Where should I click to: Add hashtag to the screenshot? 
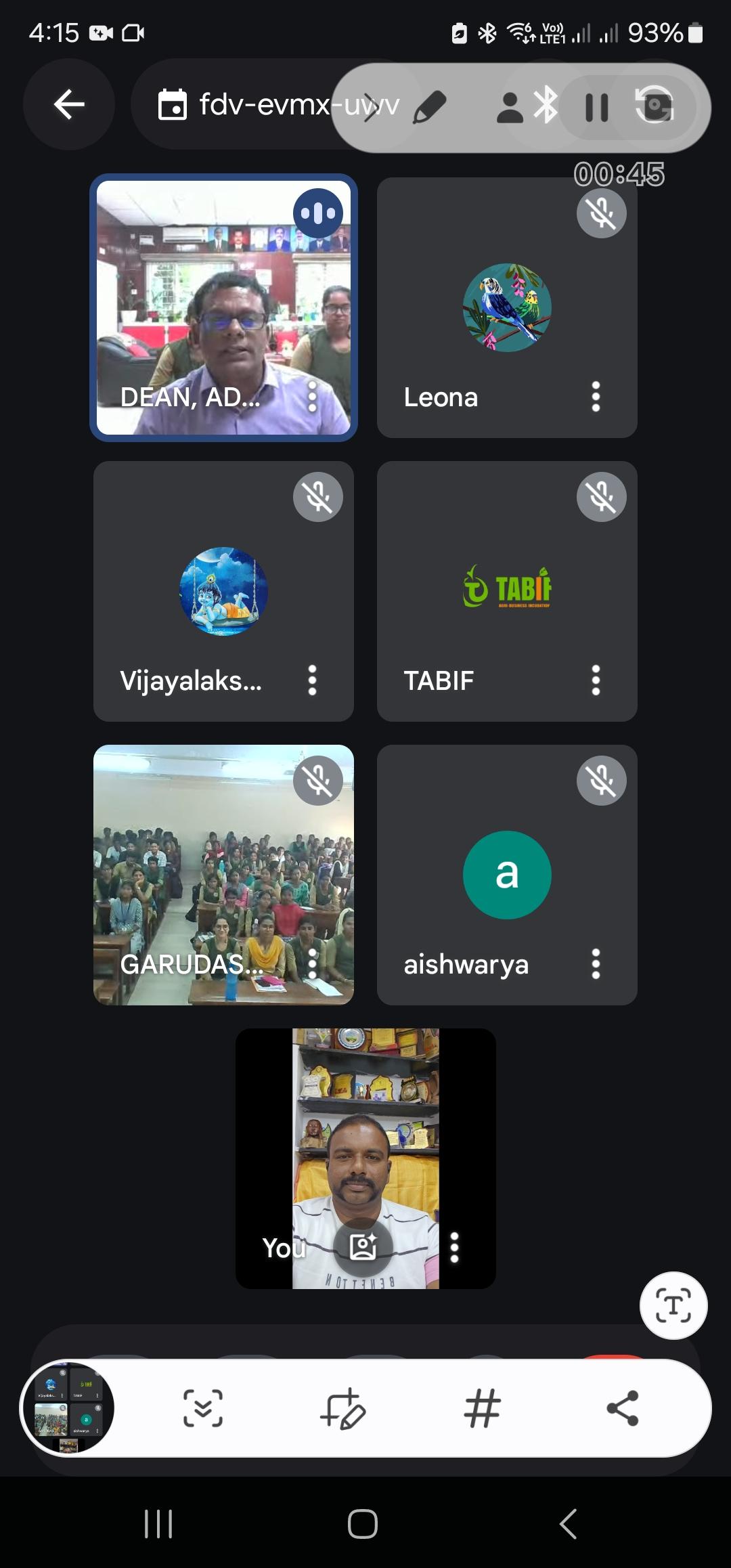[483, 1408]
